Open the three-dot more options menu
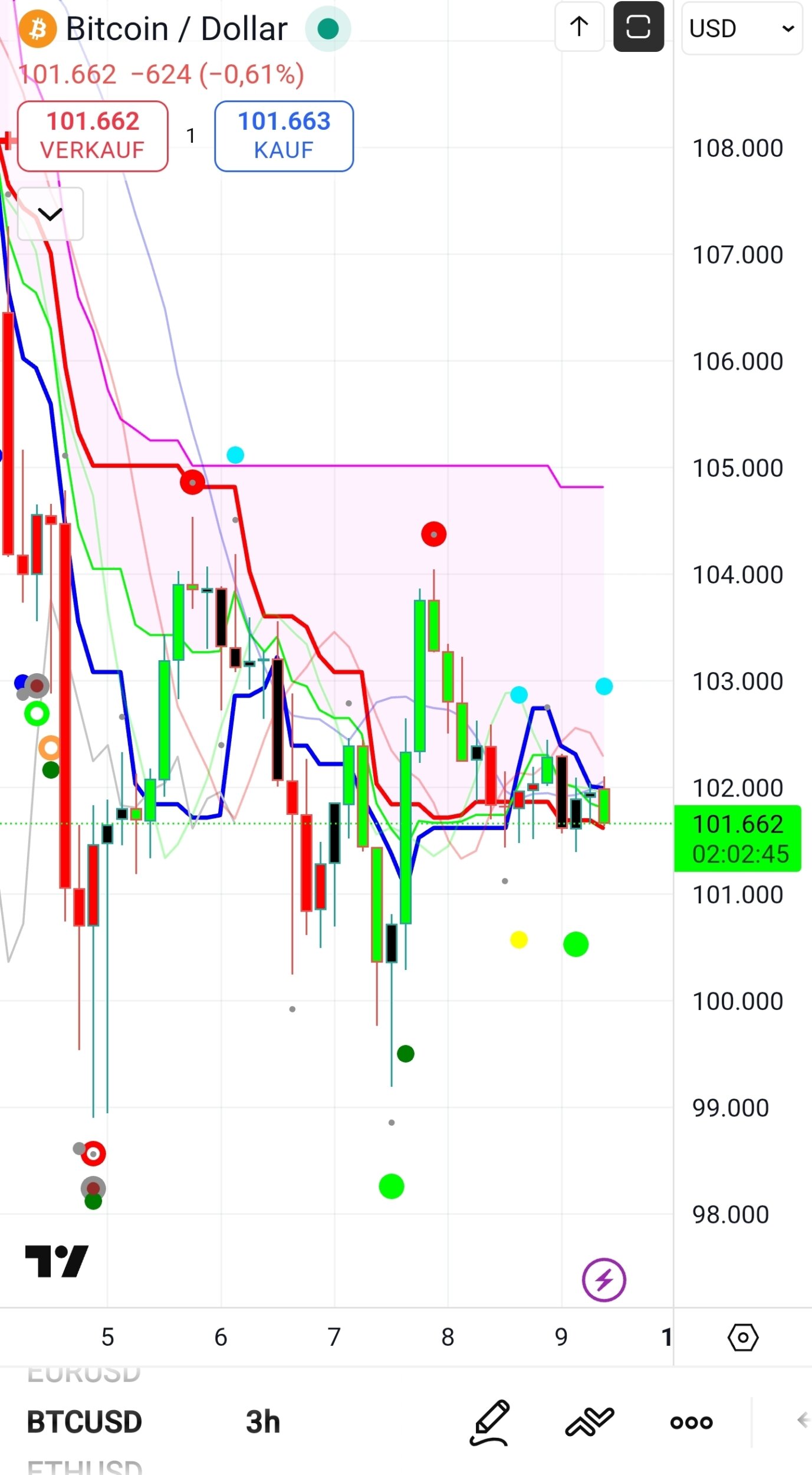Image resolution: width=812 pixels, height=1475 pixels. 691,1422
